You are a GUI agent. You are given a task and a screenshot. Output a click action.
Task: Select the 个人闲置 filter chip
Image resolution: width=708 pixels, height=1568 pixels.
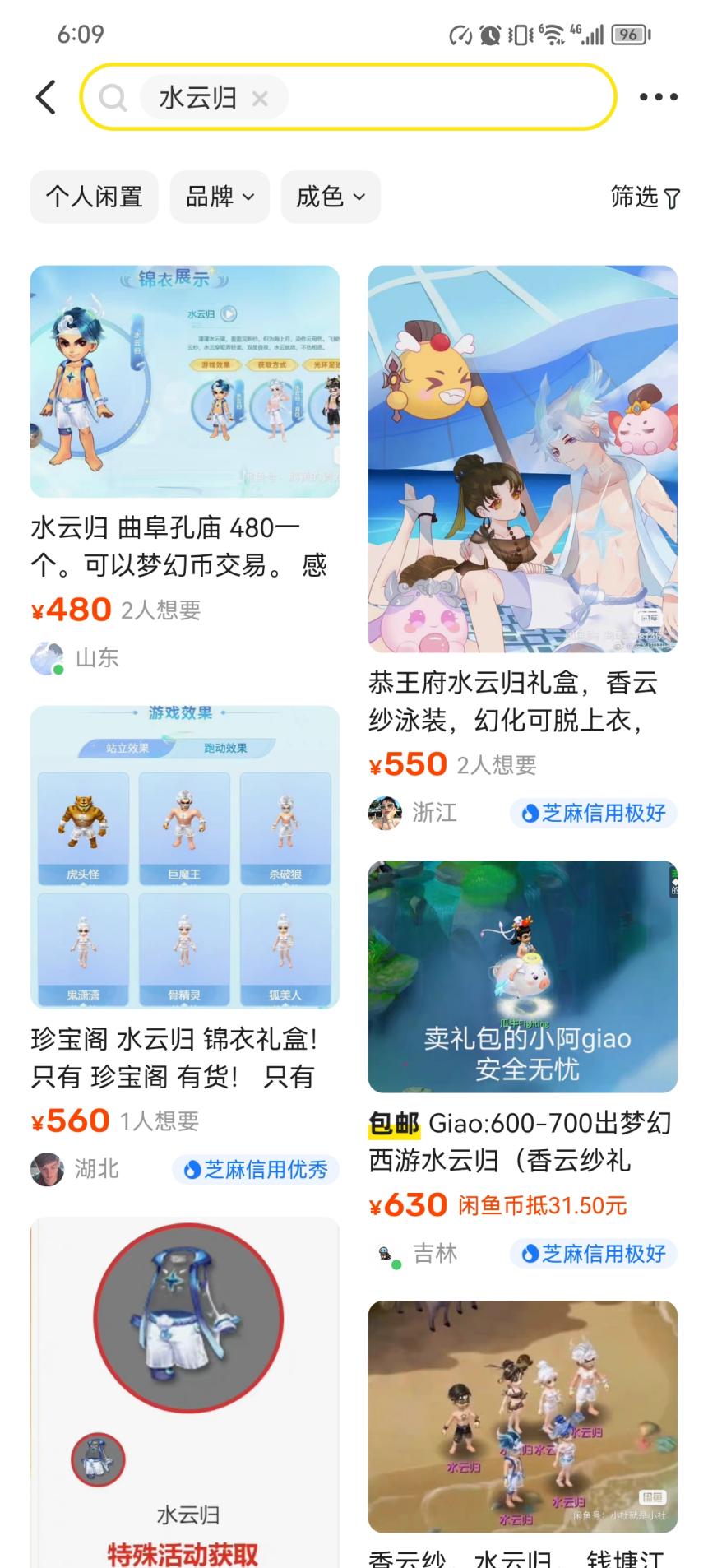point(94,197)
